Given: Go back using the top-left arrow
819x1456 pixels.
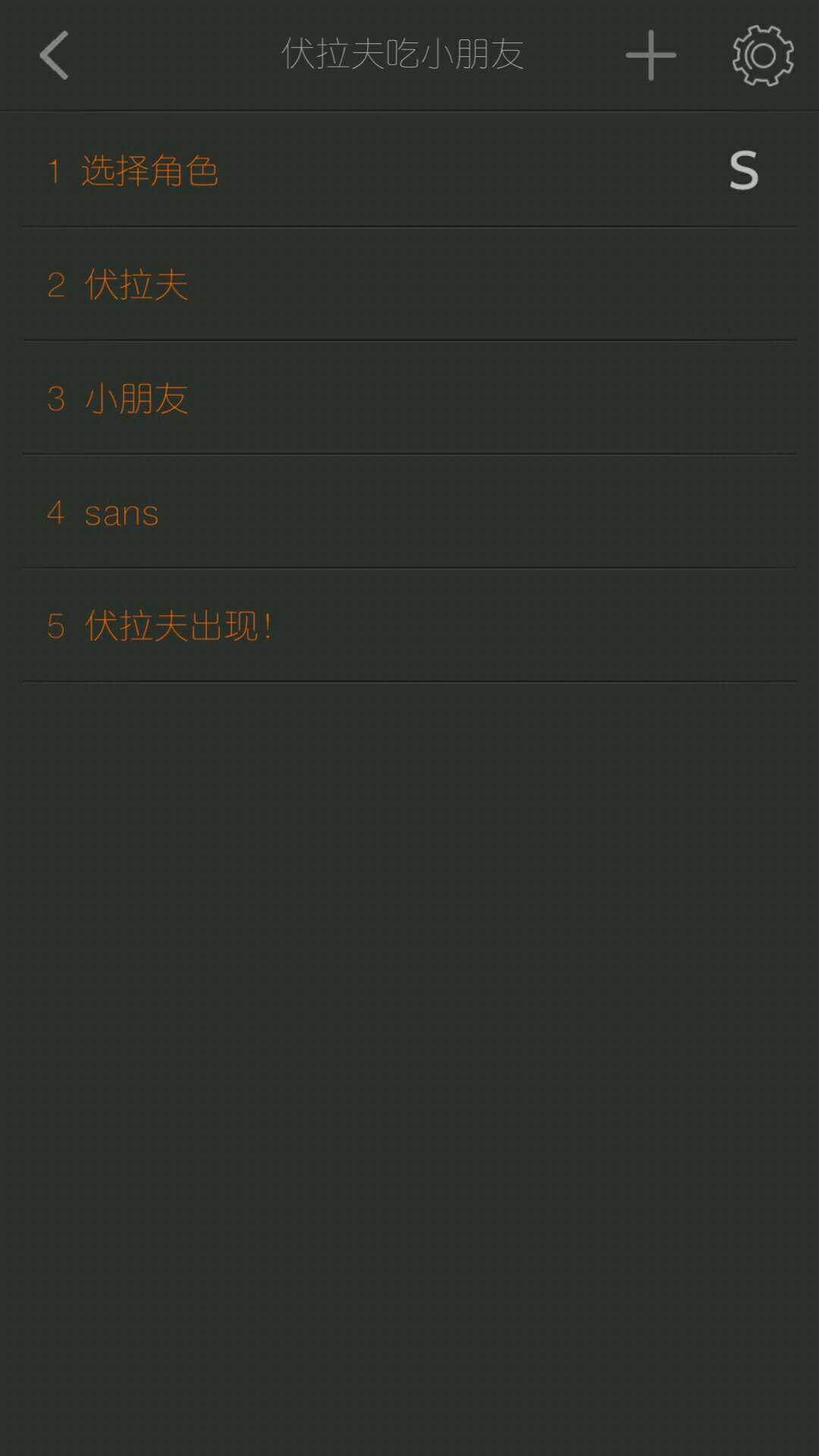Looking at the screenshot, I should (x=55, y=55).
